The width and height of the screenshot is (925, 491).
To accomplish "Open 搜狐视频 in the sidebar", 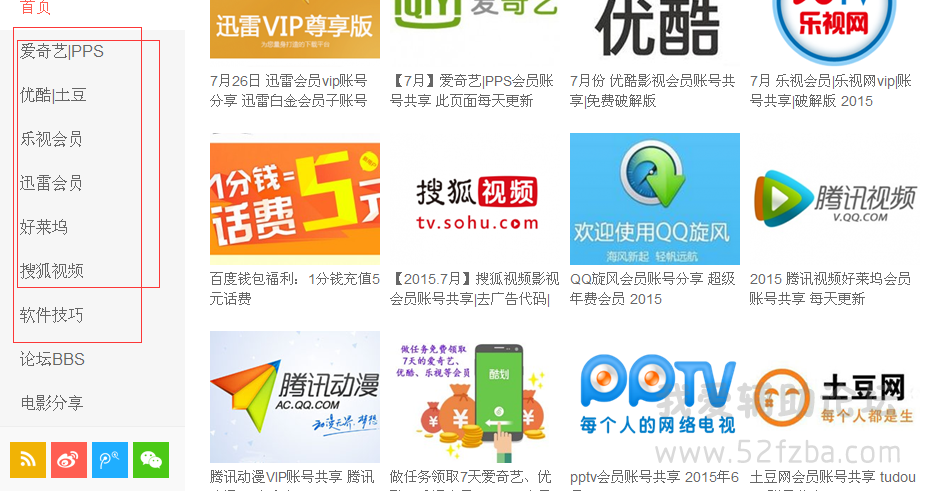I will click(x=52, y=271).
